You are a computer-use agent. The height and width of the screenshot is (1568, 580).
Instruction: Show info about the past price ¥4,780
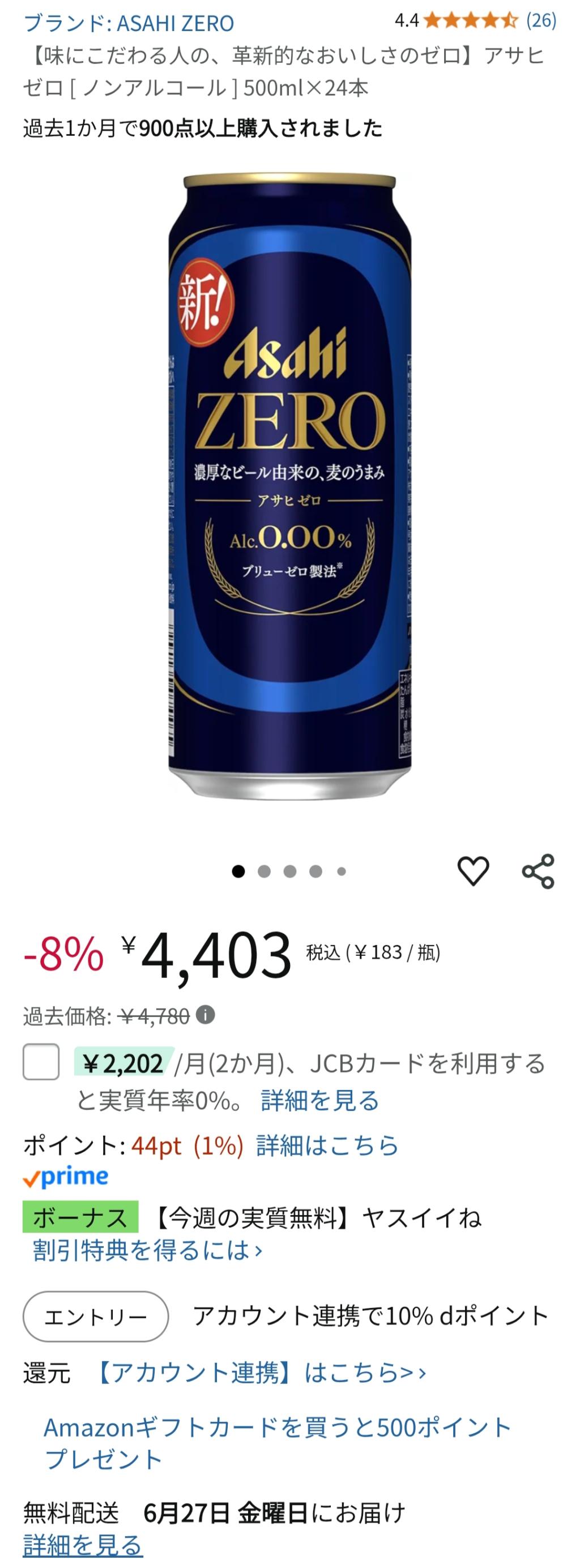pyautogui.click(x=206, y=1015)
